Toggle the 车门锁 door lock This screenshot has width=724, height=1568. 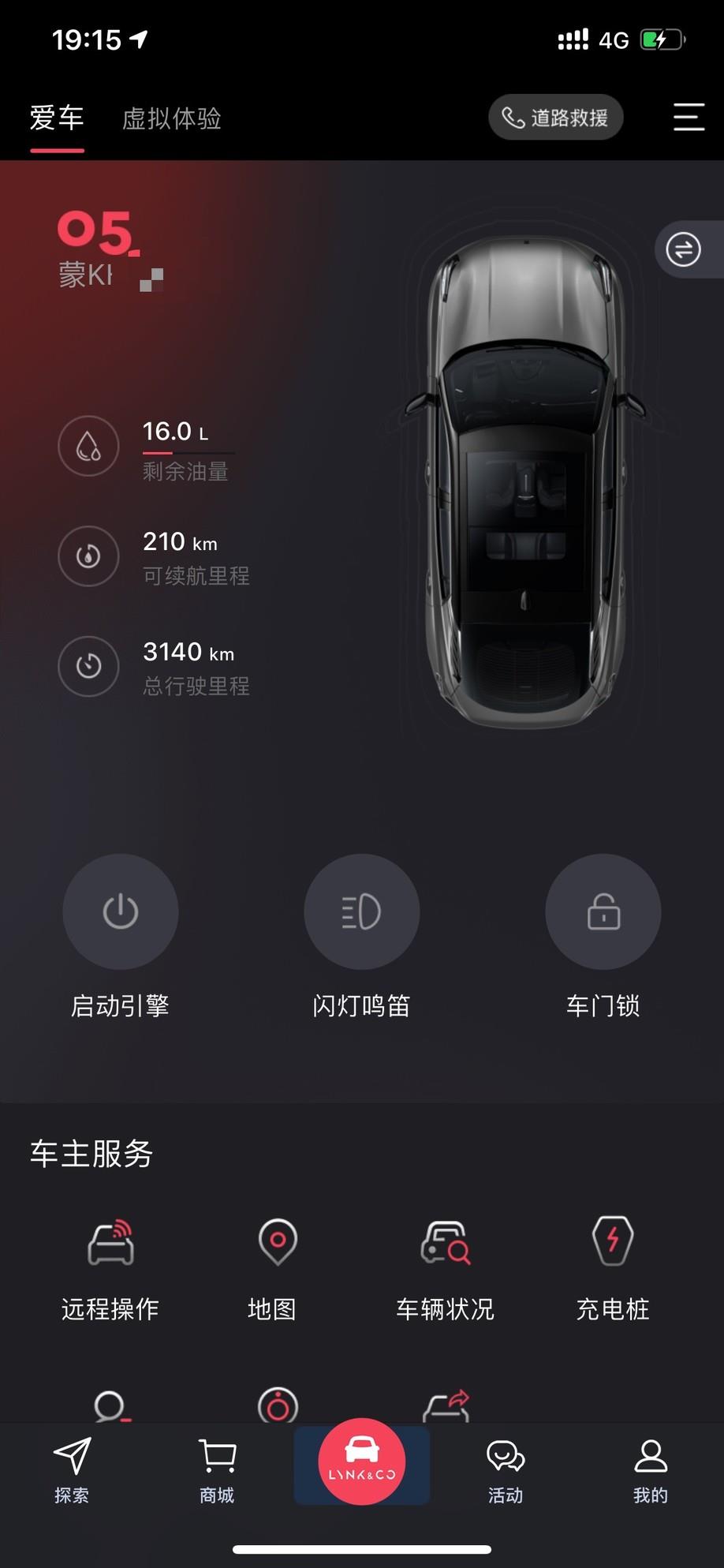tap(603, 912)
